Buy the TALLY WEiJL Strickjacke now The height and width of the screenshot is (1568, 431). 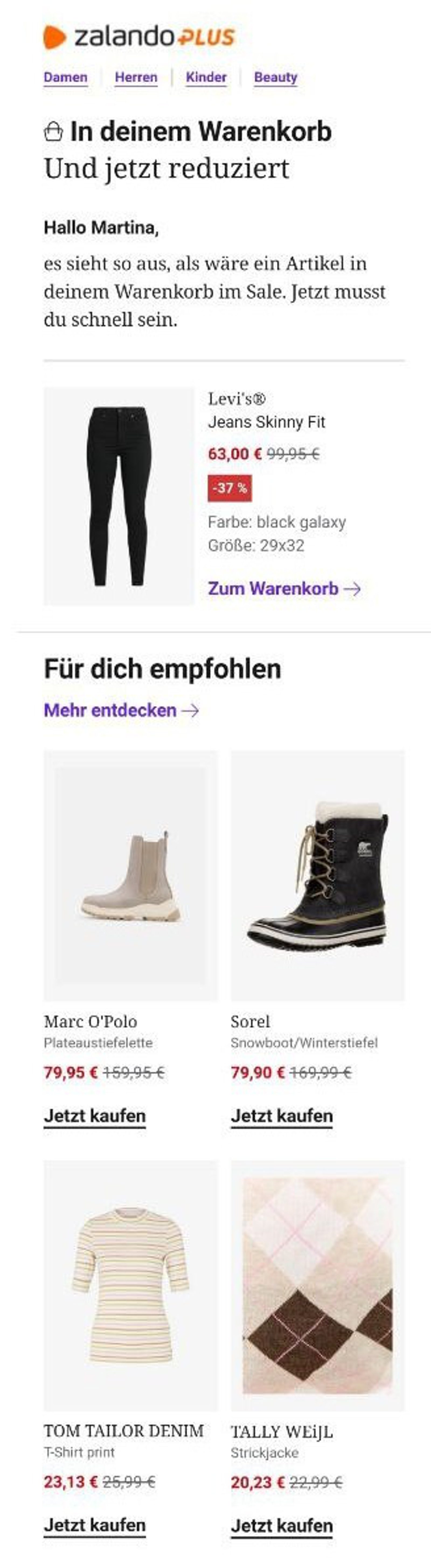point(281,1525)
